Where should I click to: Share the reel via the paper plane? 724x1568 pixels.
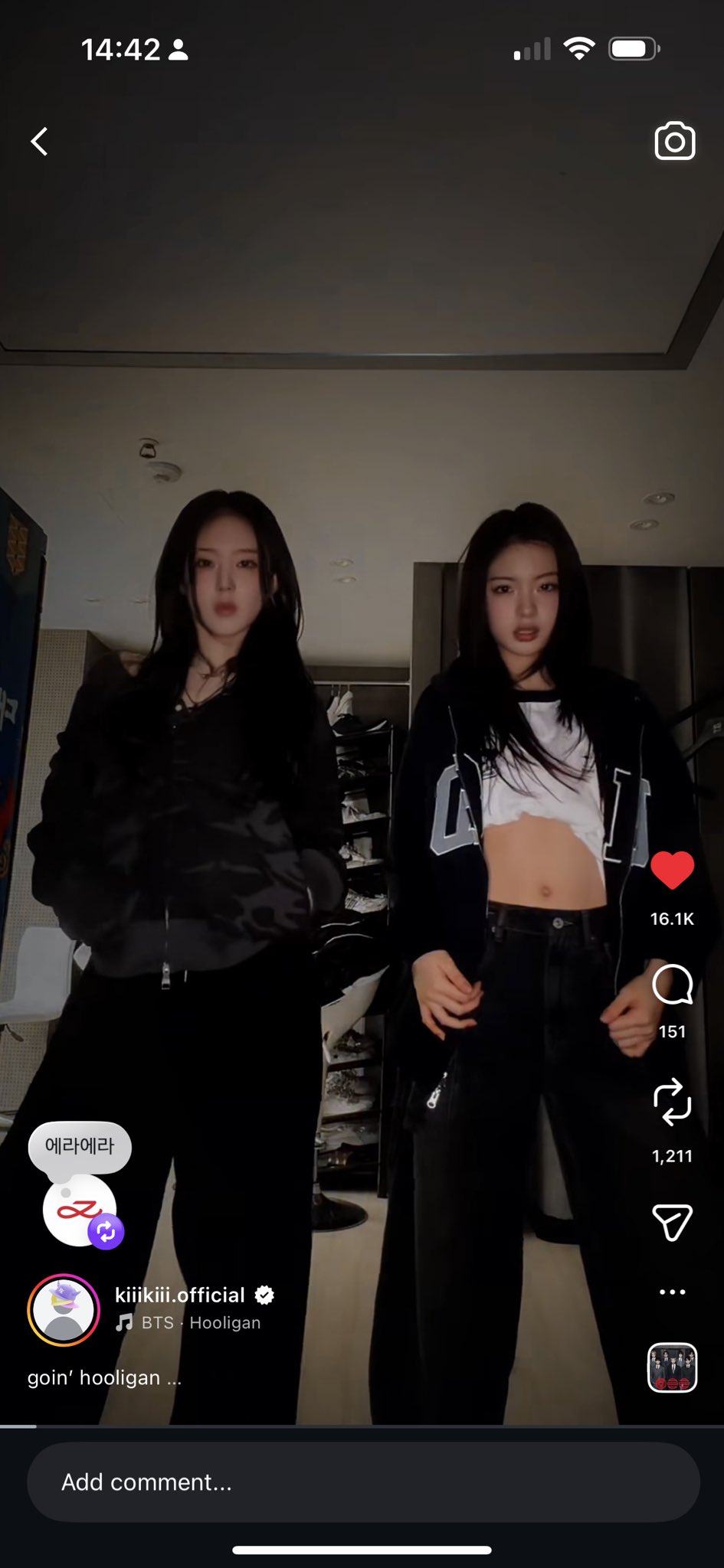(x=672, y=1222)
